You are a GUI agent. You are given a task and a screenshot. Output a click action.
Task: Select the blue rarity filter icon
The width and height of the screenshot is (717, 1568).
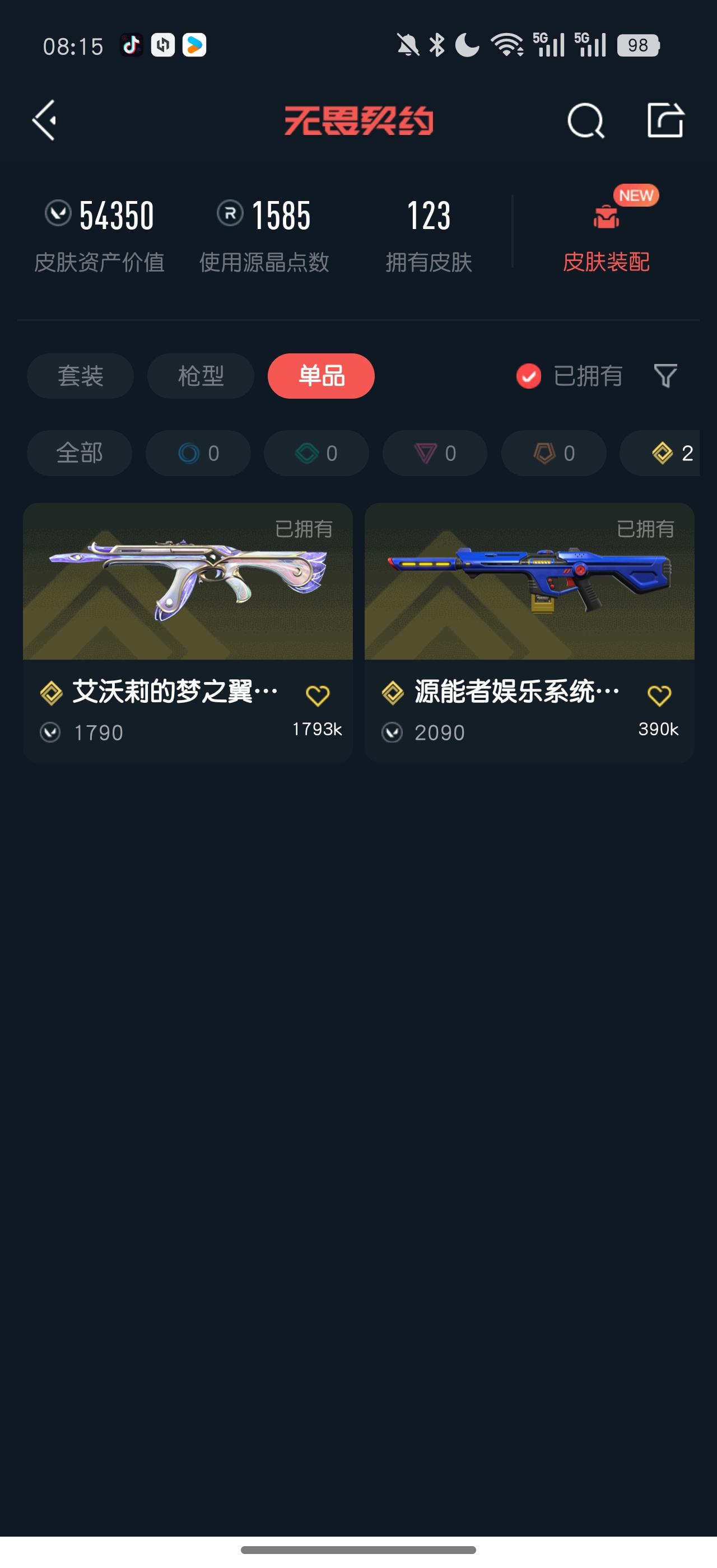197,453
